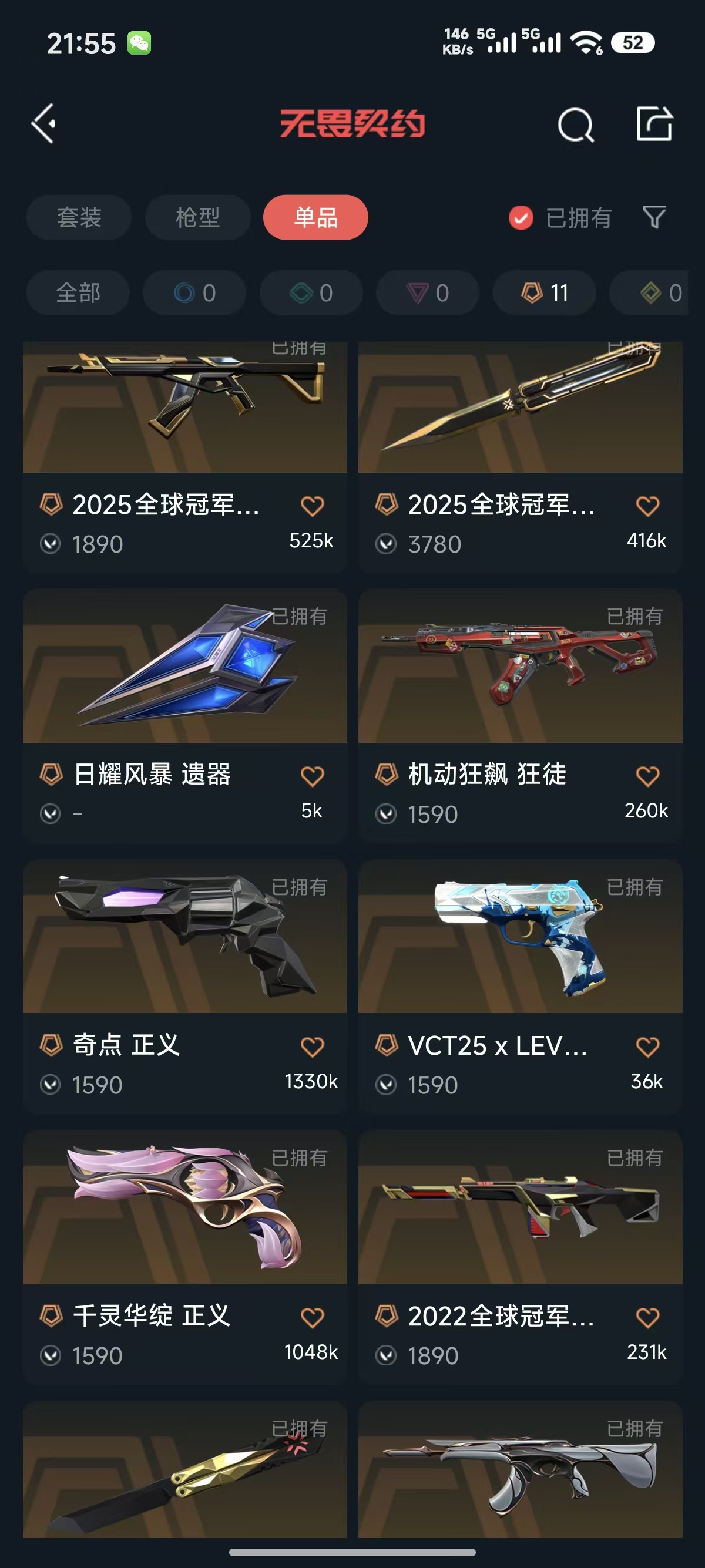
Task: Switch to the 套装 tab
Action: pyautogui.click(x=79, y=217)
